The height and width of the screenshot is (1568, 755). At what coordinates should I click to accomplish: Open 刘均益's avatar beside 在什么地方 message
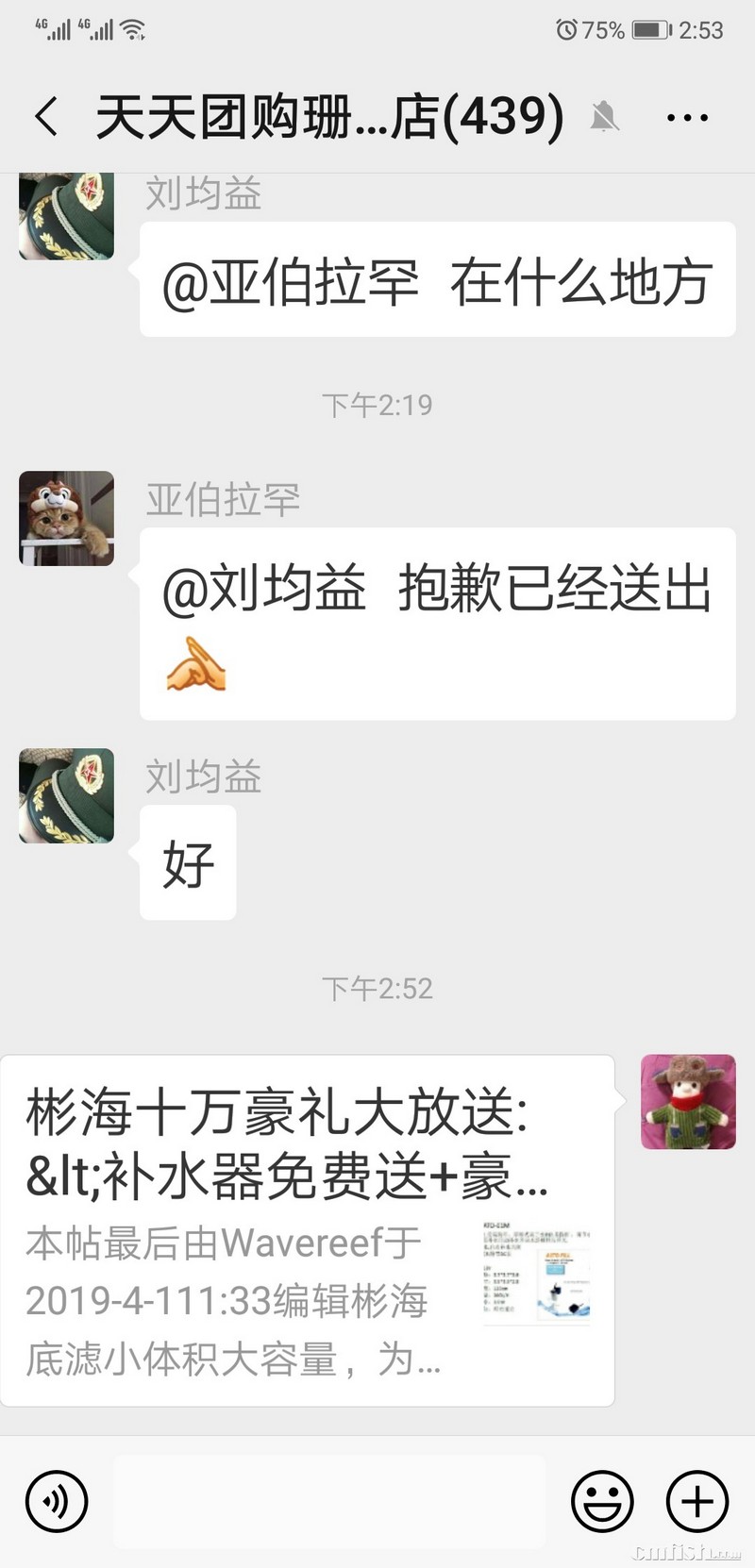coord(67,215)
